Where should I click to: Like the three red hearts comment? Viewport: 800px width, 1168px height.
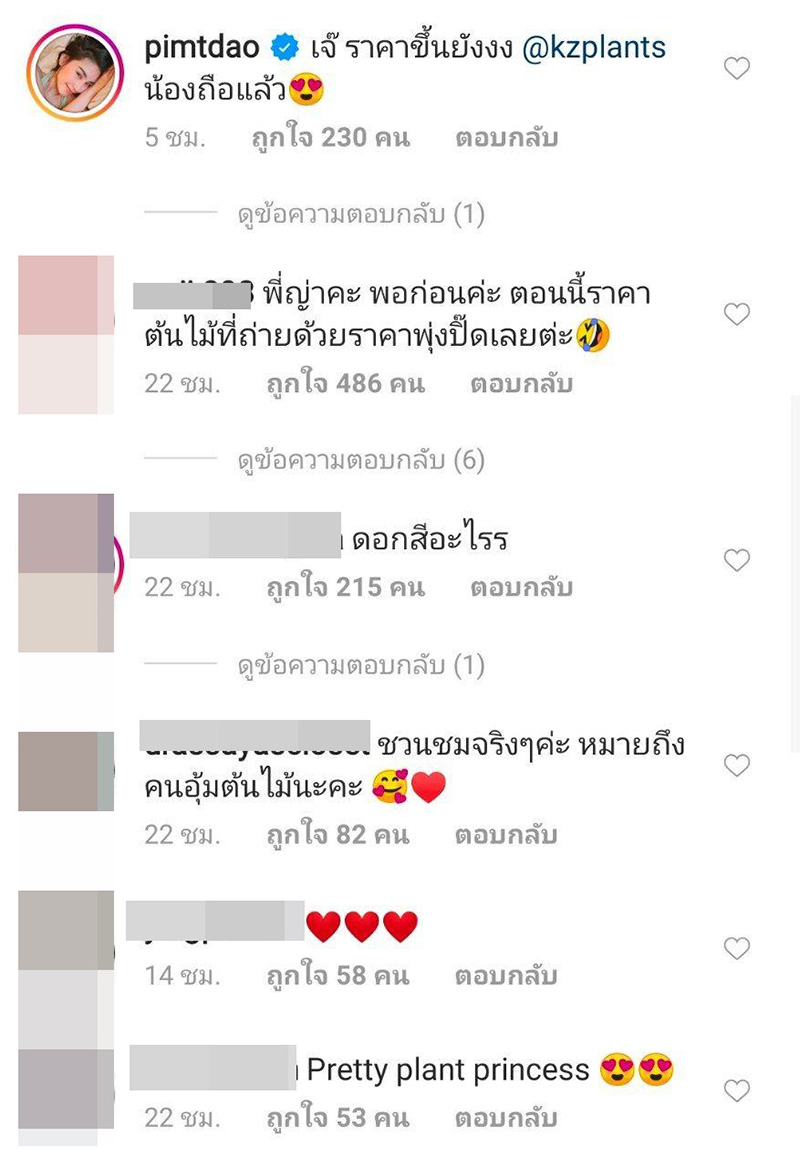pos(736,949)
